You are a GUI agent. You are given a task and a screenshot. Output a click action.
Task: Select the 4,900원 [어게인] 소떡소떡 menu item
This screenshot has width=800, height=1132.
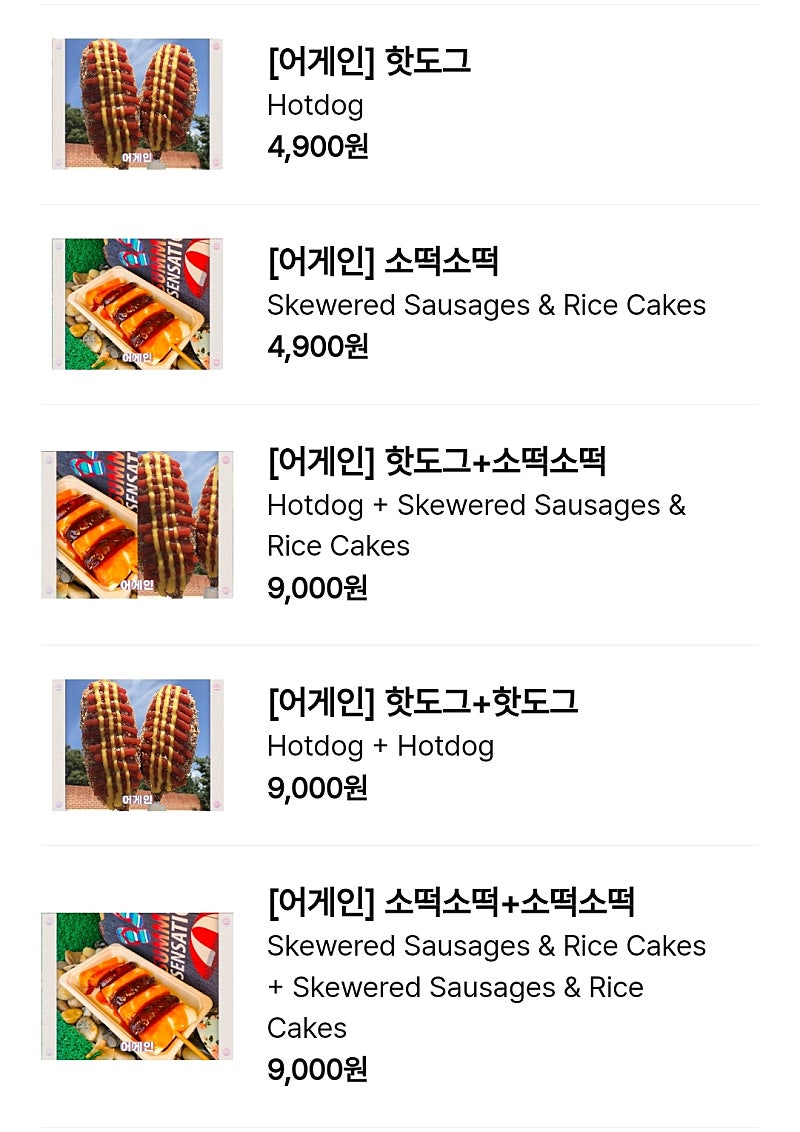pyautogui.click(x=383, y=262)
